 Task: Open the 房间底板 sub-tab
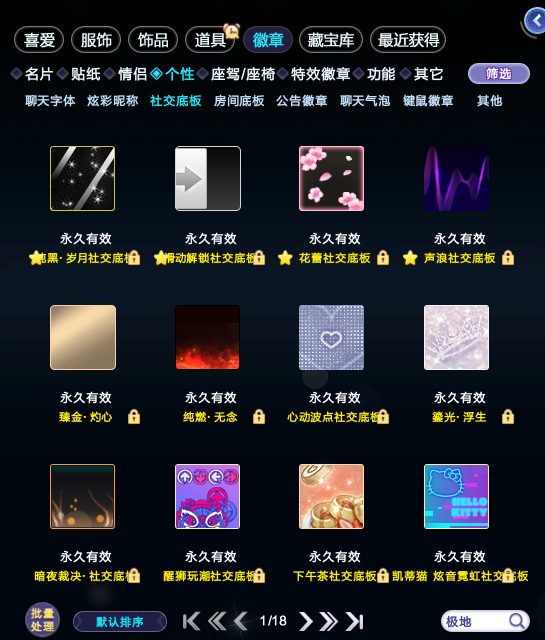(239, 101)
